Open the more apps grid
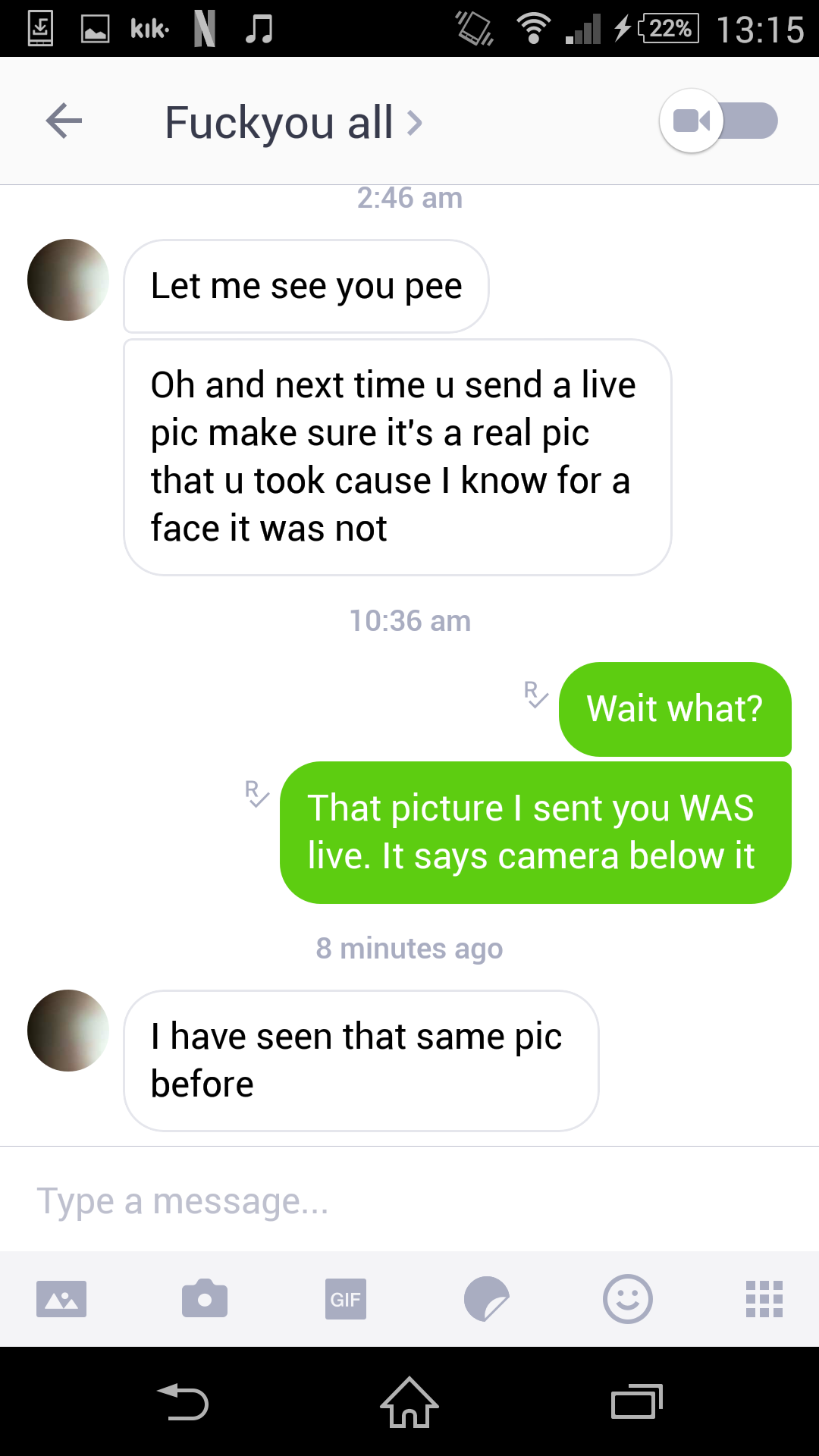The height and width of the screenshot is (1456, 819). [x=764, y=1299]
